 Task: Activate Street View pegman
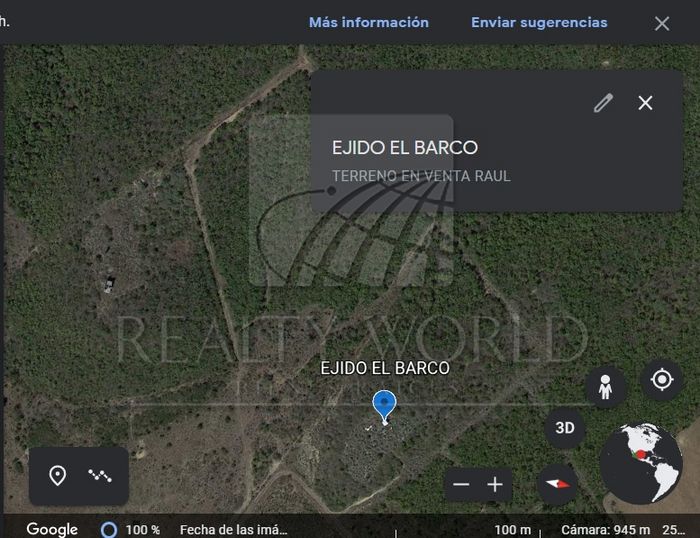click(605, 387)
